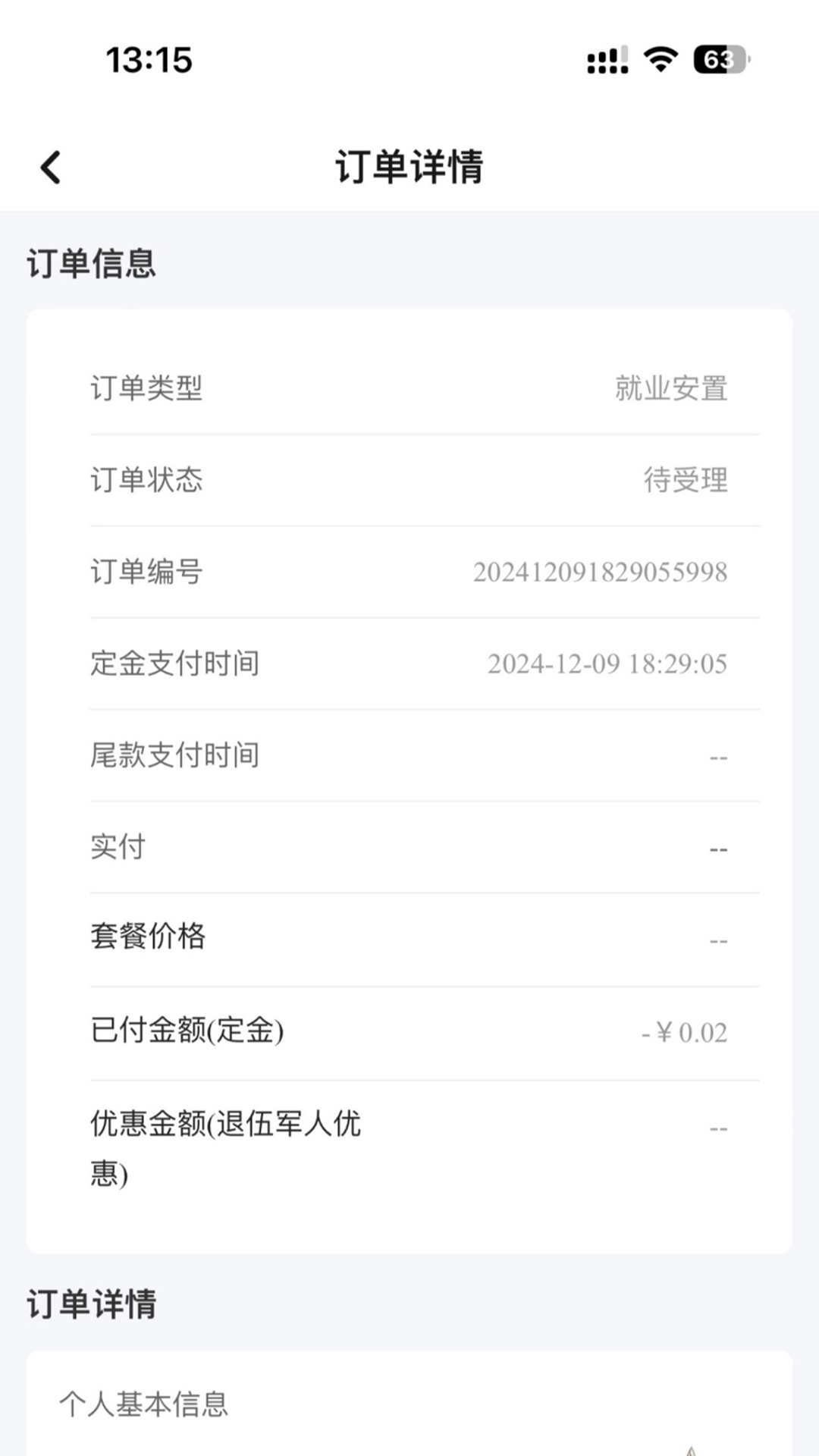819x1456 pixels.
Task: Tap the back arrow to leave order details
Action: pos(51,167)
